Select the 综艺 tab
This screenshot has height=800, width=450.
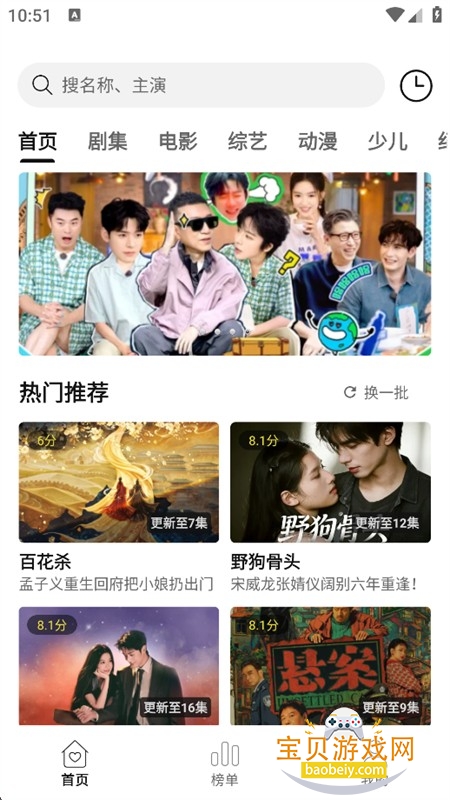247,141
